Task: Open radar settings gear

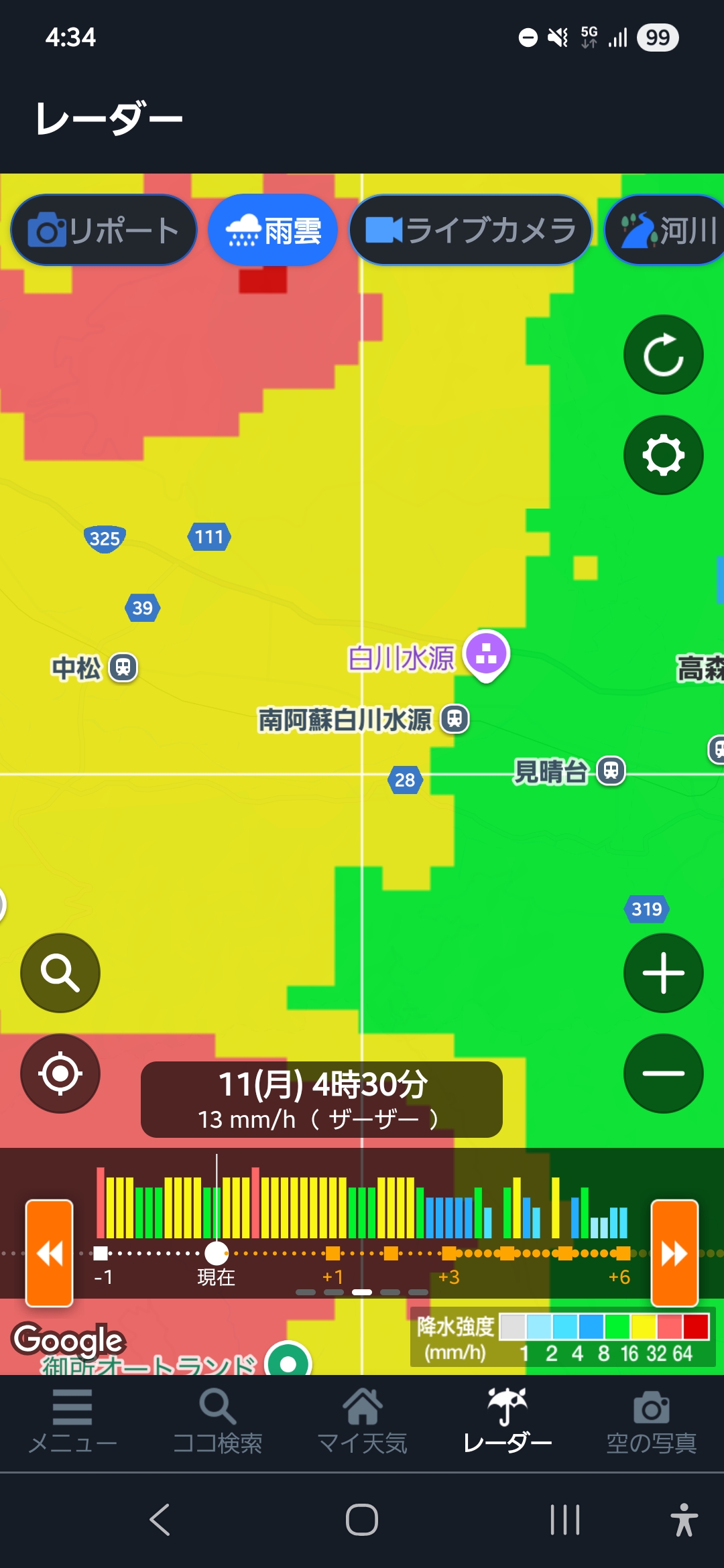Action: [x=663, y=455]
